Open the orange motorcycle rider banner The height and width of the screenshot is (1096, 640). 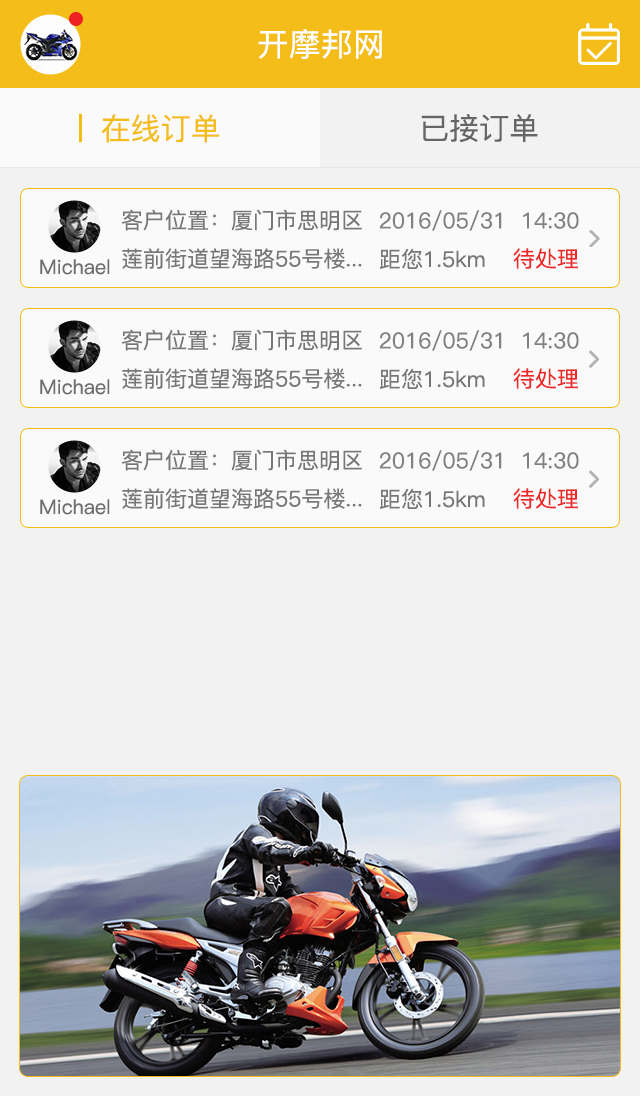pos(320,925)
